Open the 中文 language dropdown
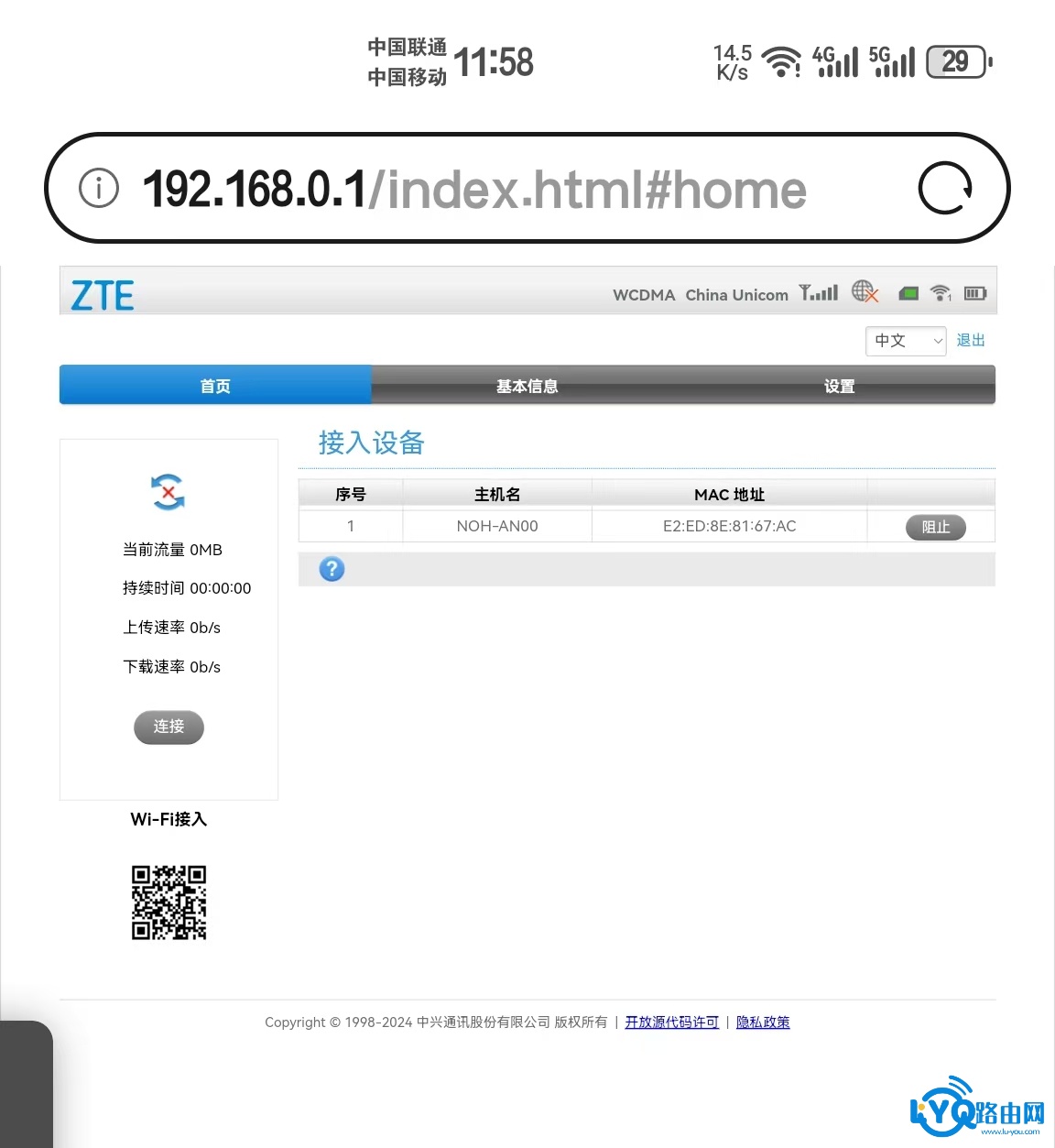 (905, 341)
